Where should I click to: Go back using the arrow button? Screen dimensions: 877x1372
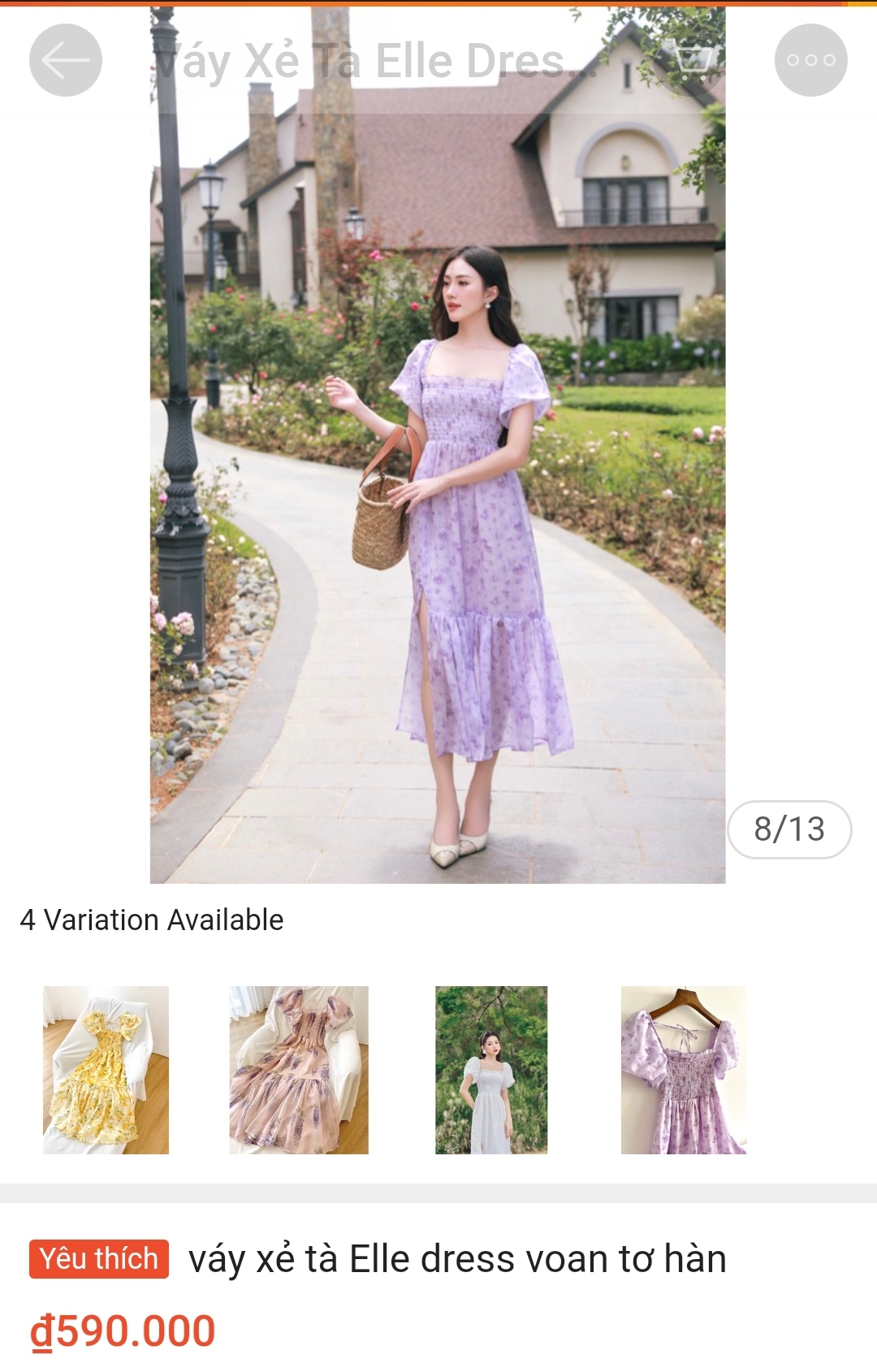point(65,60)
